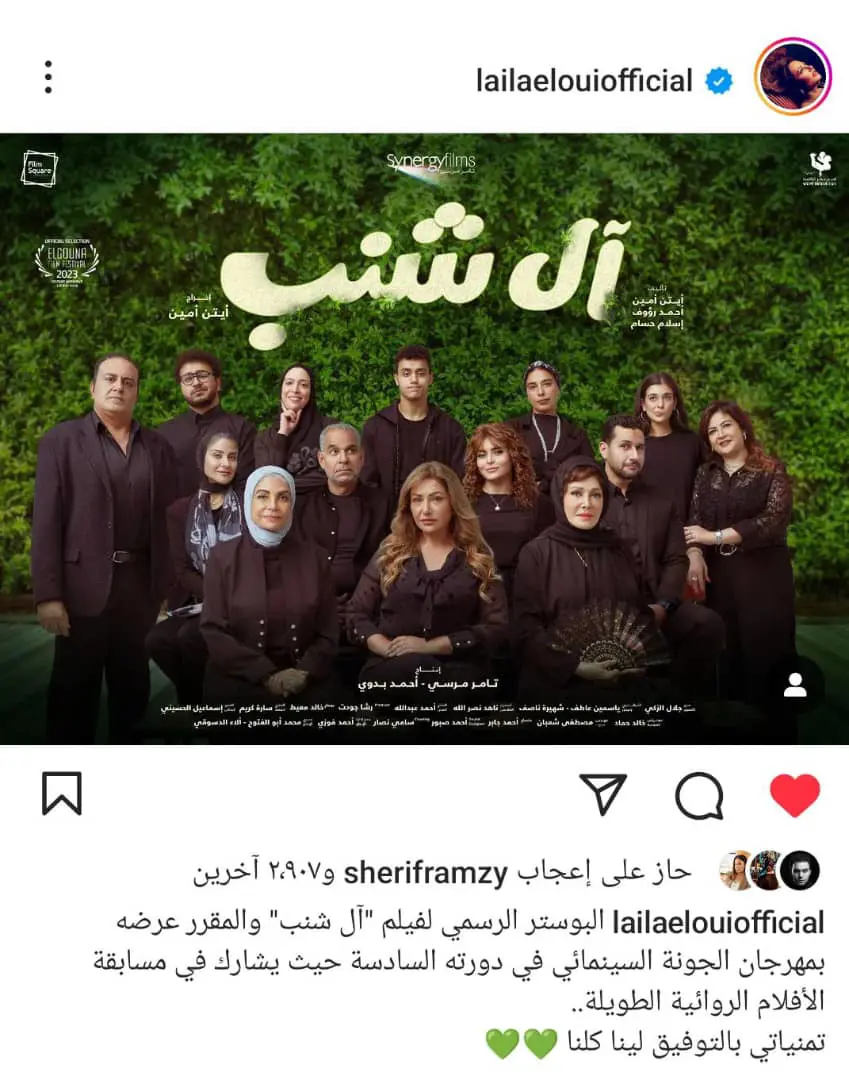
Task: Open the three-dot overflow menu
Action: [x=48, y=77]
